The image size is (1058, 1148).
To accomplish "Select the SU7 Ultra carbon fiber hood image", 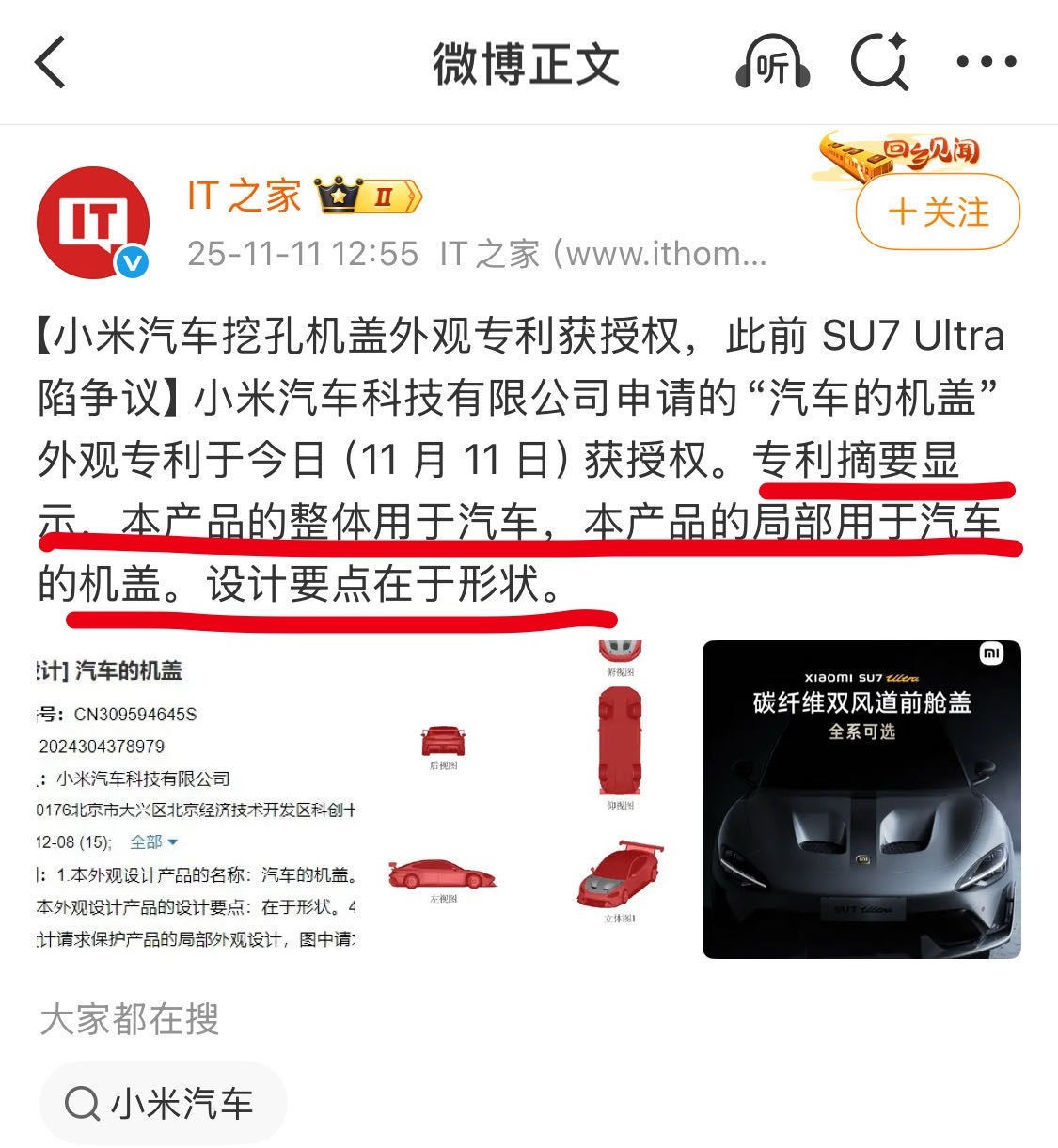I will click(x=861, y=799).
